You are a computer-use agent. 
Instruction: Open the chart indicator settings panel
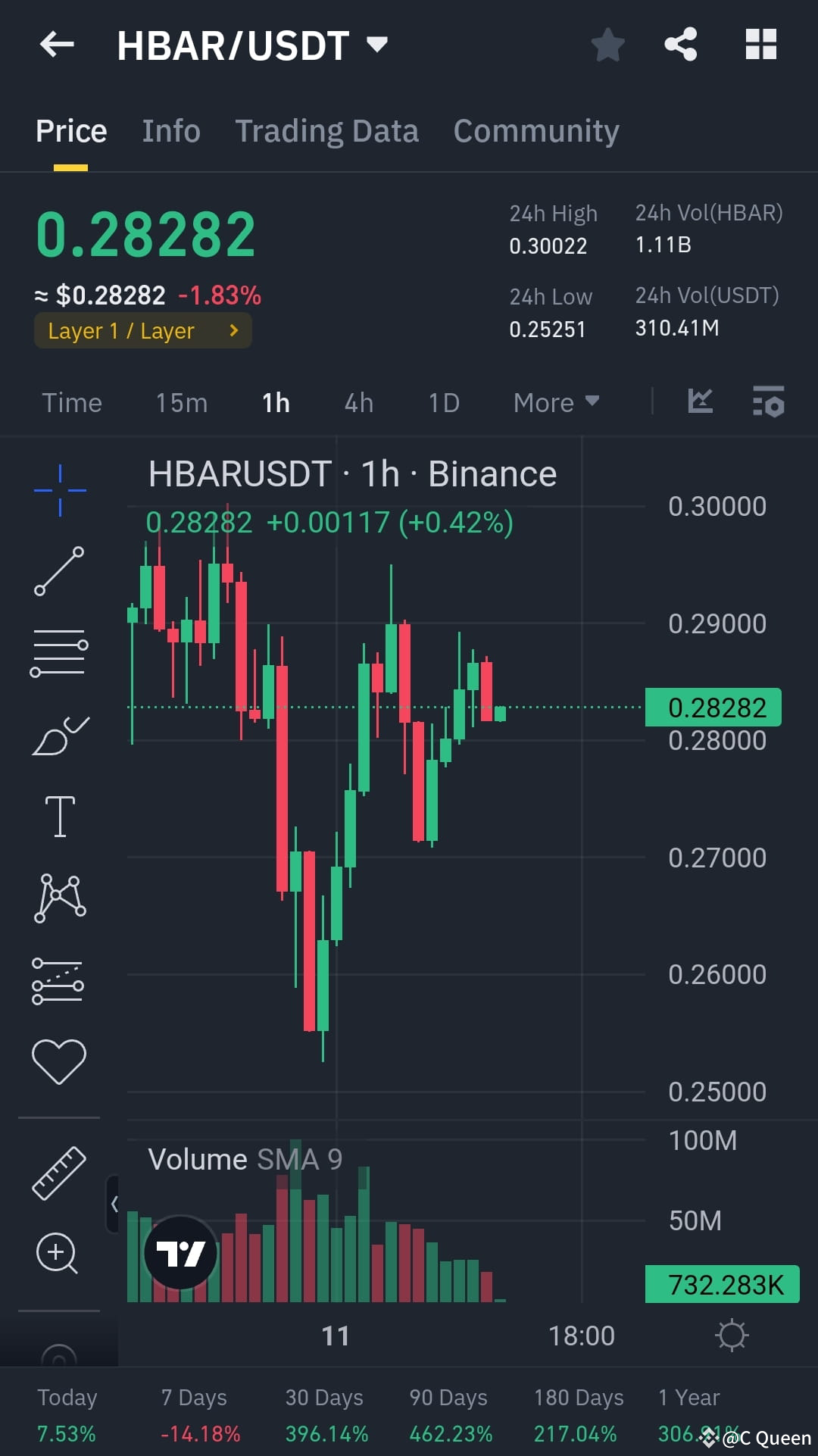[767, 403]
